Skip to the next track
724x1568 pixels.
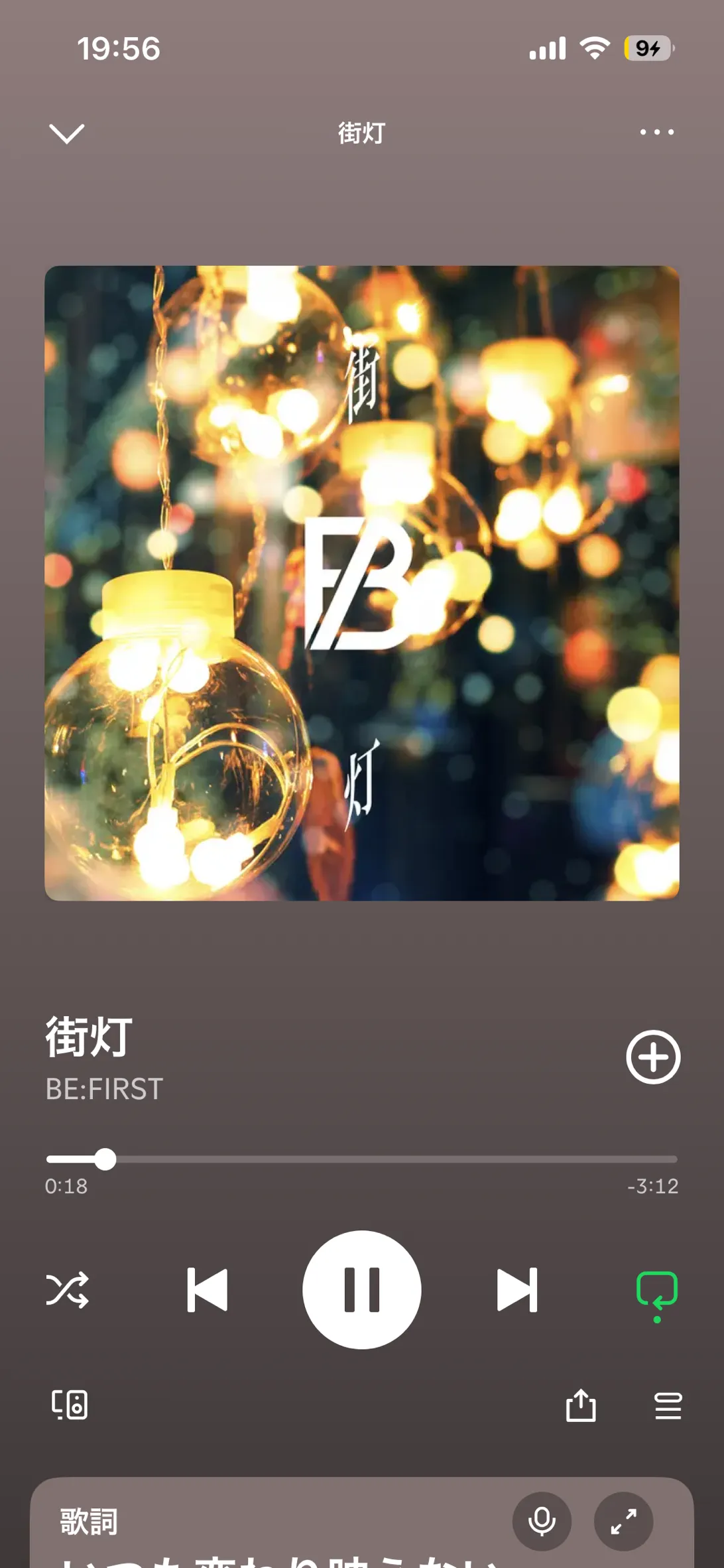517,1289
